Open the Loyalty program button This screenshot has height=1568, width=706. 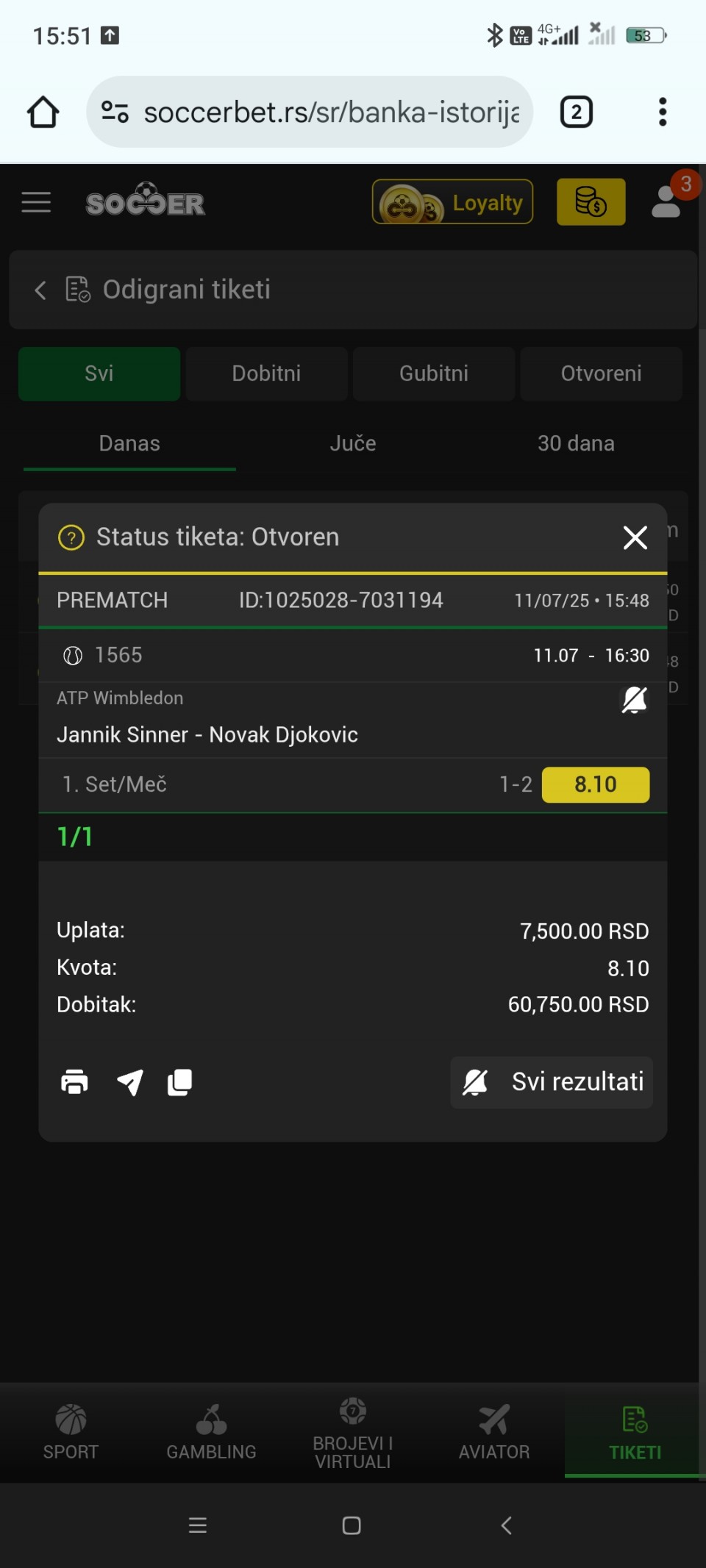click(x=452, y=201)
